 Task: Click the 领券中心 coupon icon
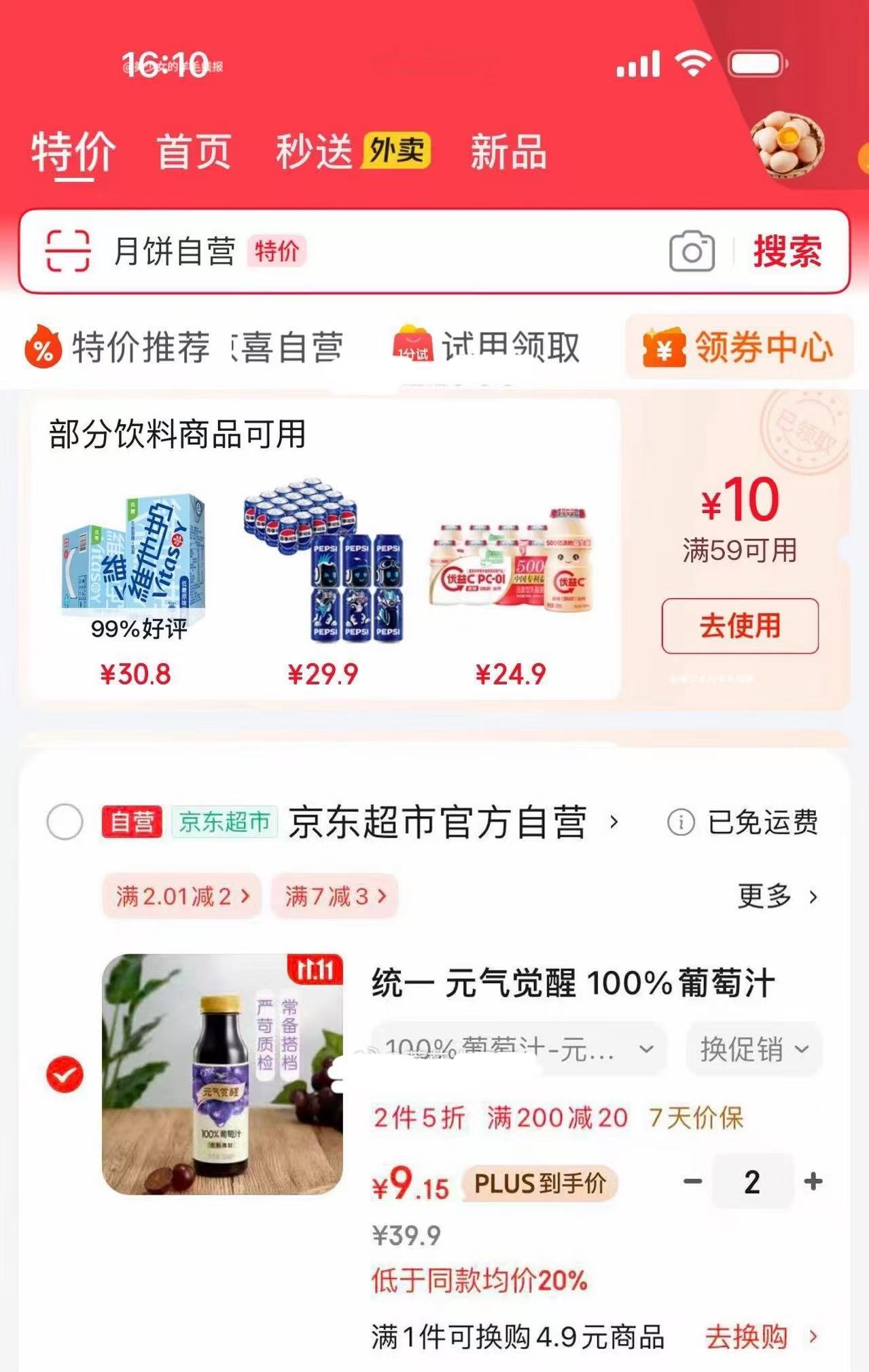tap(664, 348)
